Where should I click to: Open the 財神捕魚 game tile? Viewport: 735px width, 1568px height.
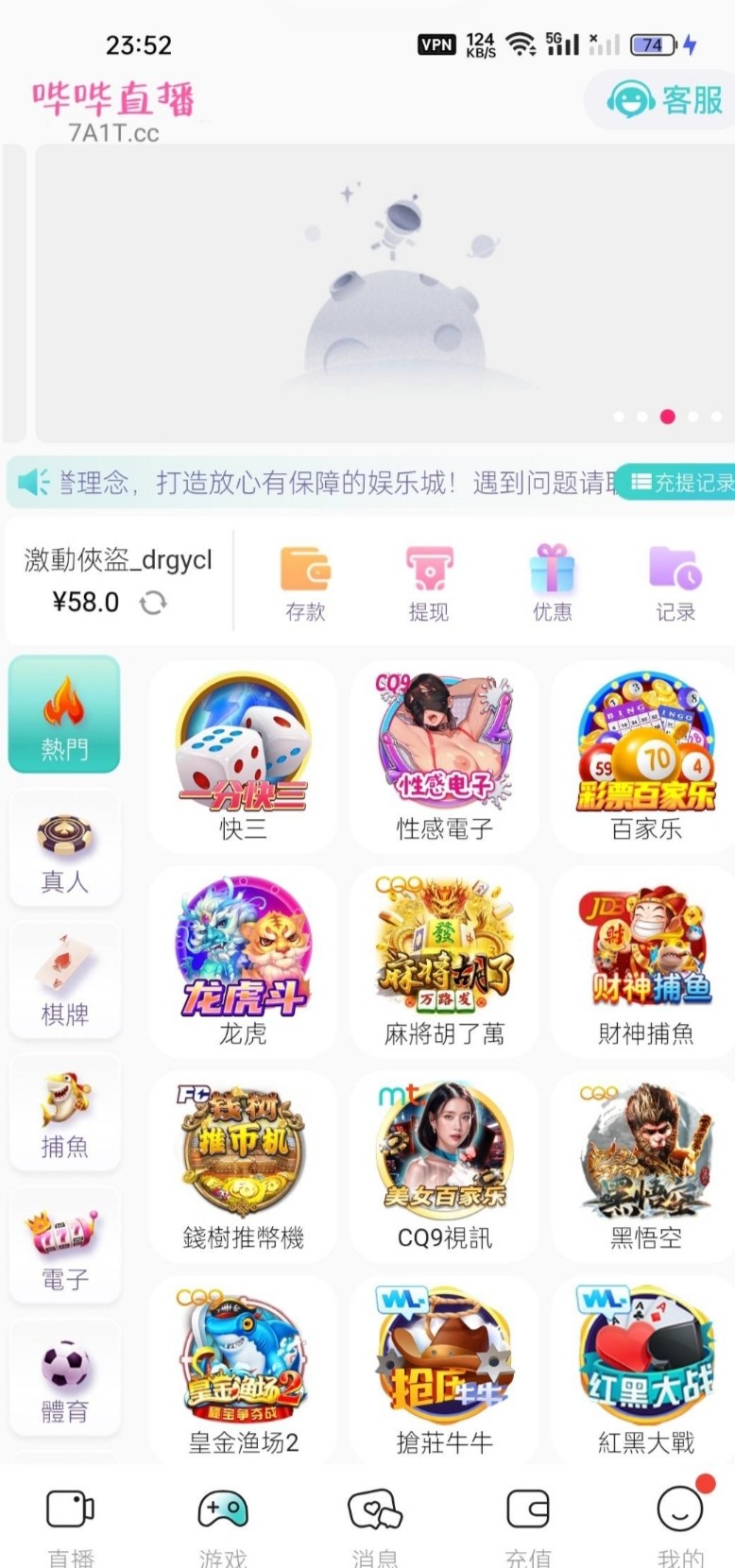point(646,962)
